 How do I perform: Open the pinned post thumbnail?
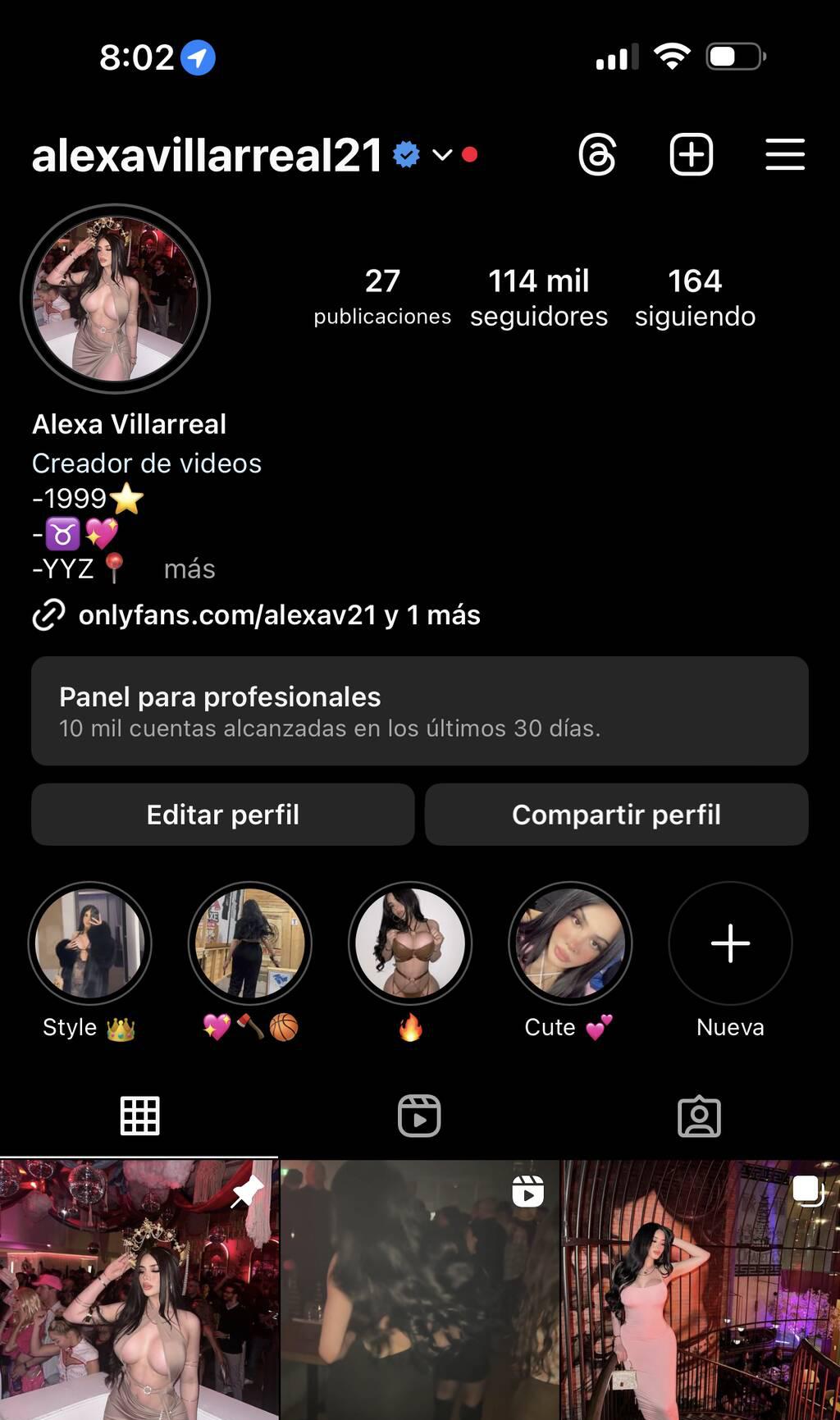pyautogui.click(x=139, y=1289)
